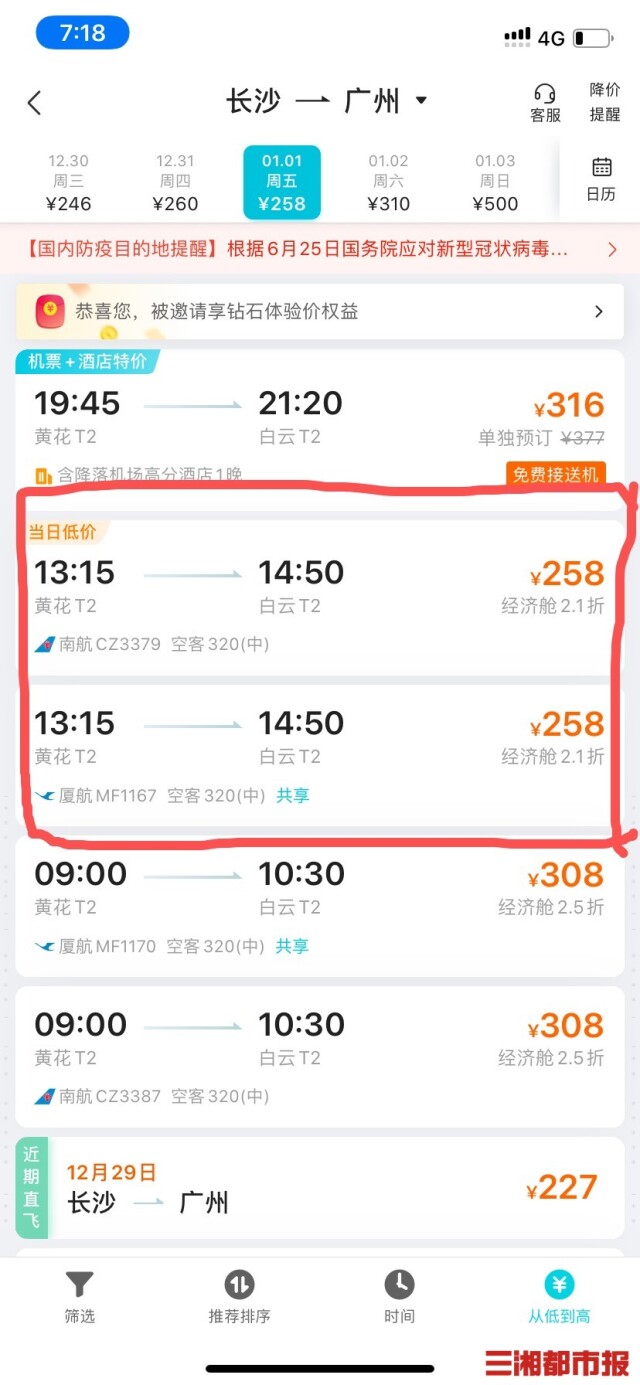
Task: Sort flights by 时间
Action: pos(399,1298)
